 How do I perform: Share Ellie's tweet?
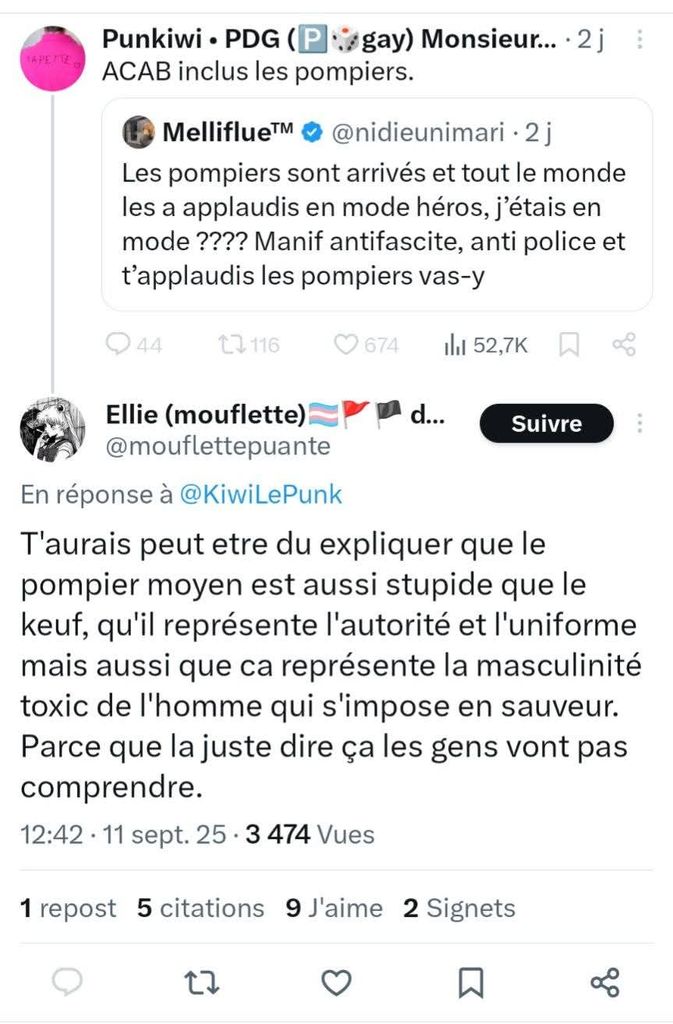(605, 982)
